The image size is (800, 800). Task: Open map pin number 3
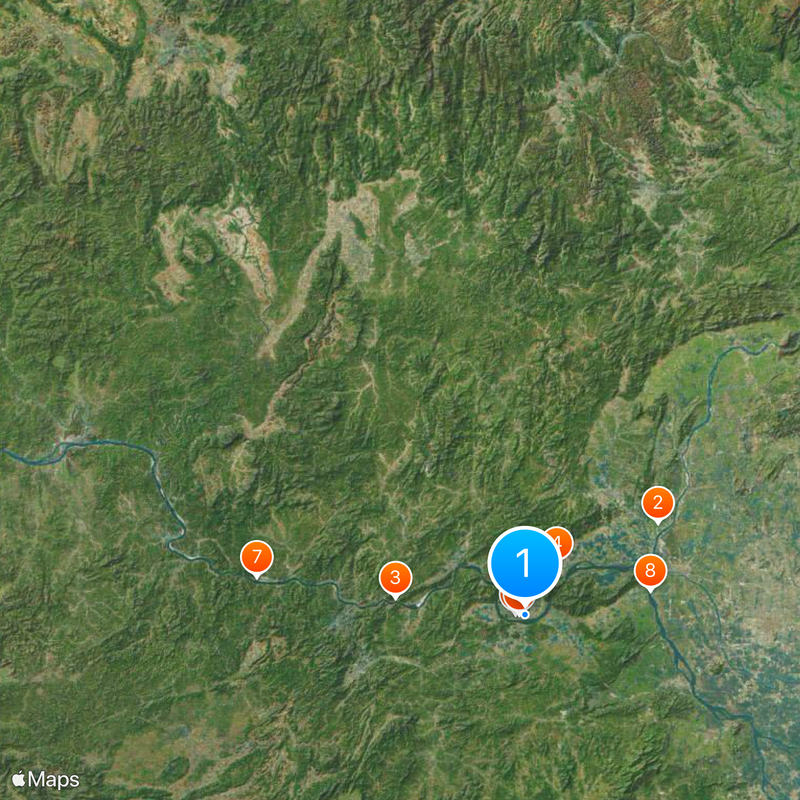tap(395, 577)
